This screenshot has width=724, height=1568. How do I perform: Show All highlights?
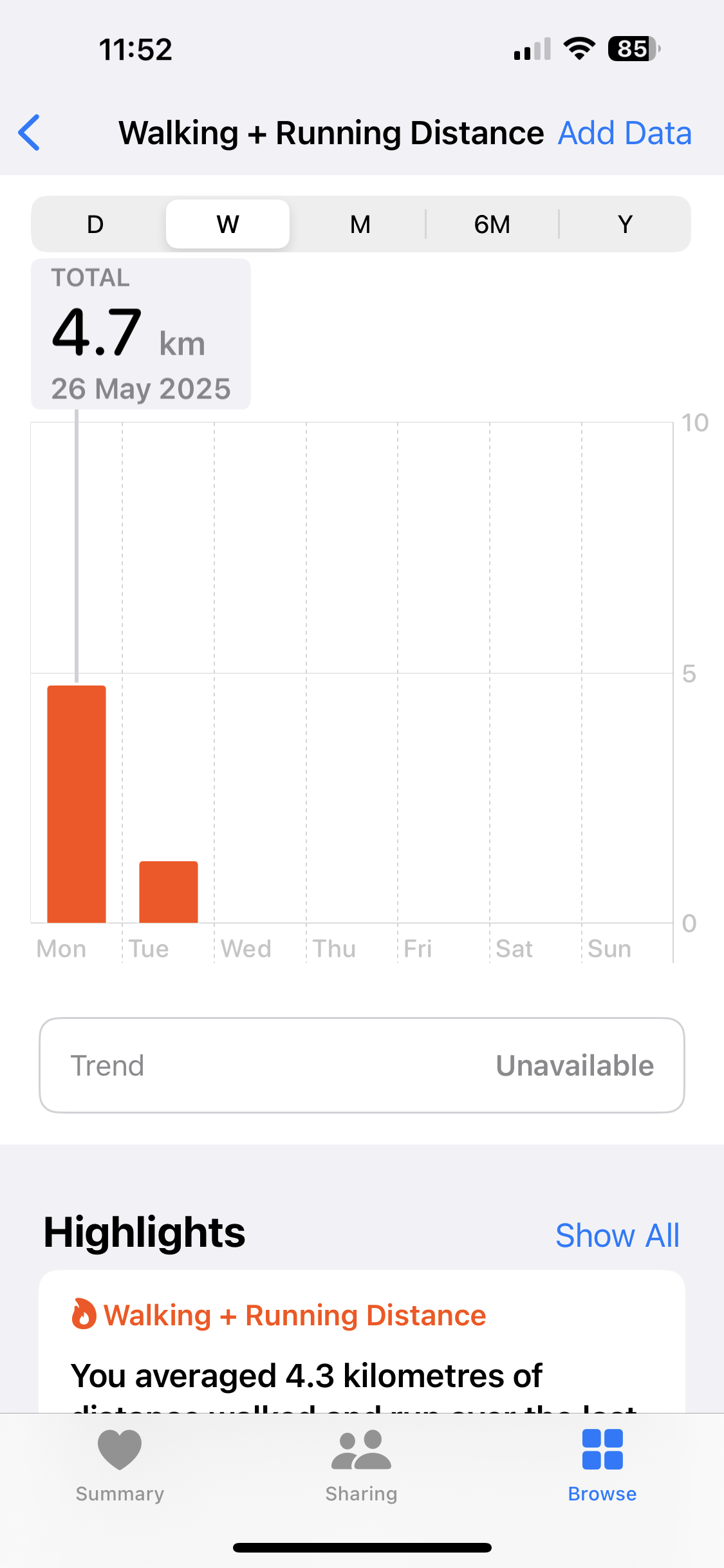coord(617,1235)
